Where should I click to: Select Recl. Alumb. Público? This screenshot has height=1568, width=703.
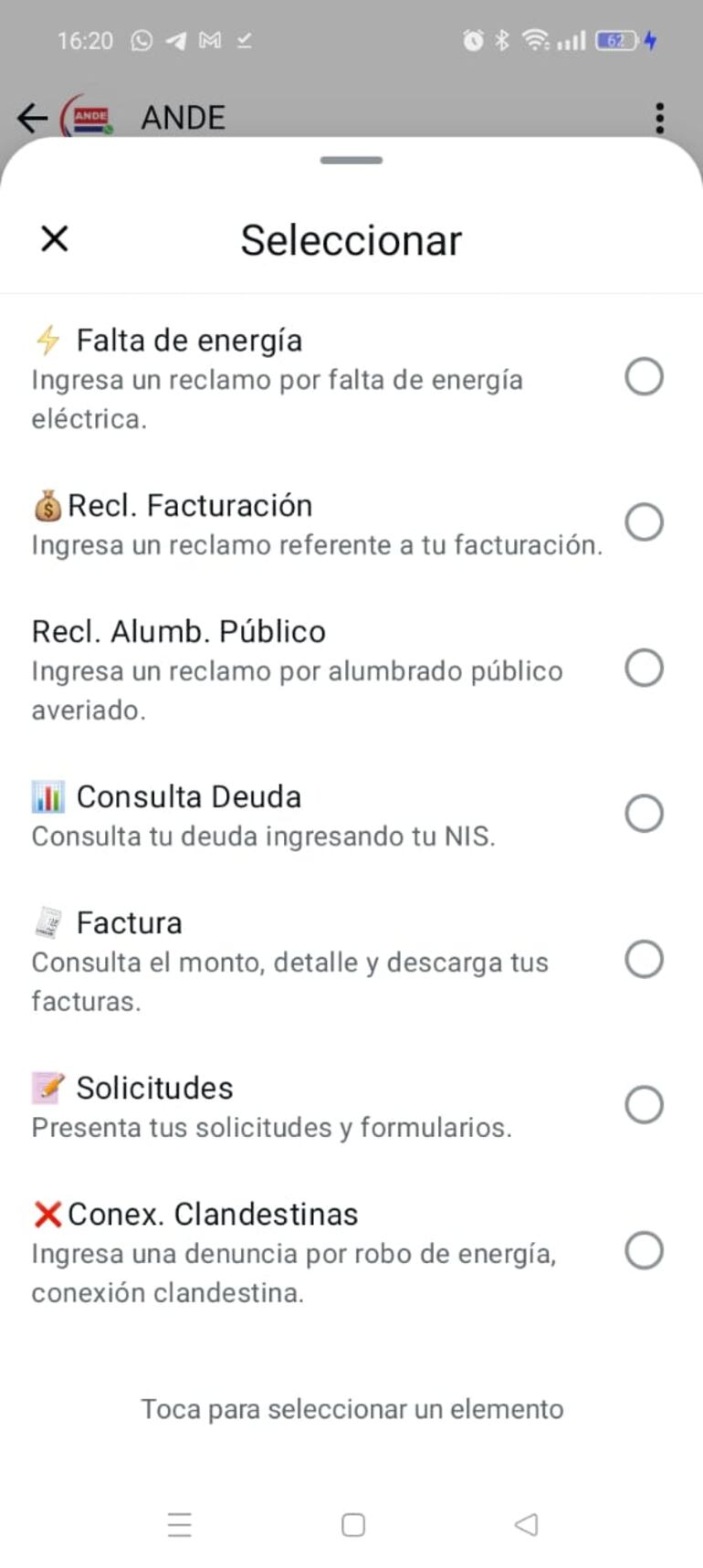(x=644, y=668)
